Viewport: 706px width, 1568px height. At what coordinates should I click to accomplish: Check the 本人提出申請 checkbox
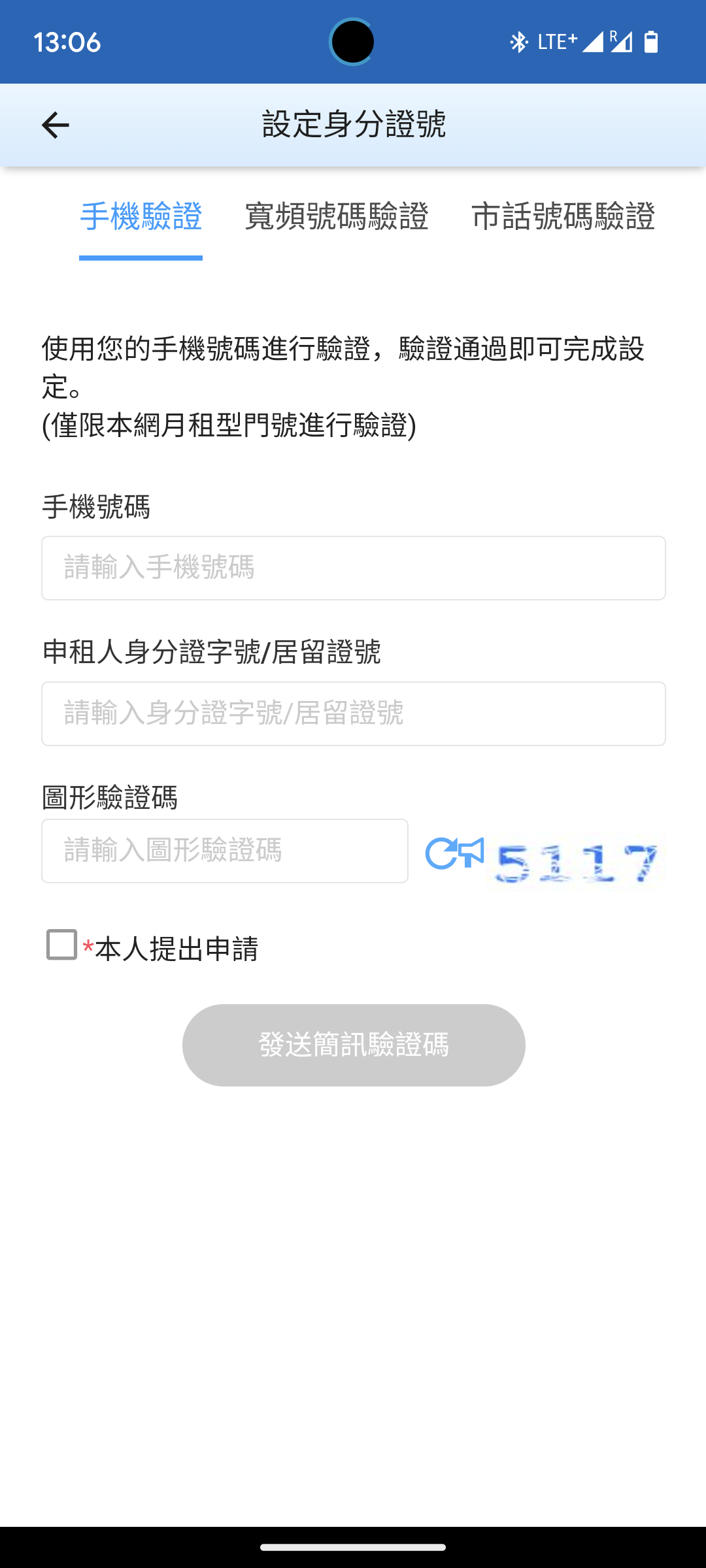pyautogui.click(x=62, y=945)
